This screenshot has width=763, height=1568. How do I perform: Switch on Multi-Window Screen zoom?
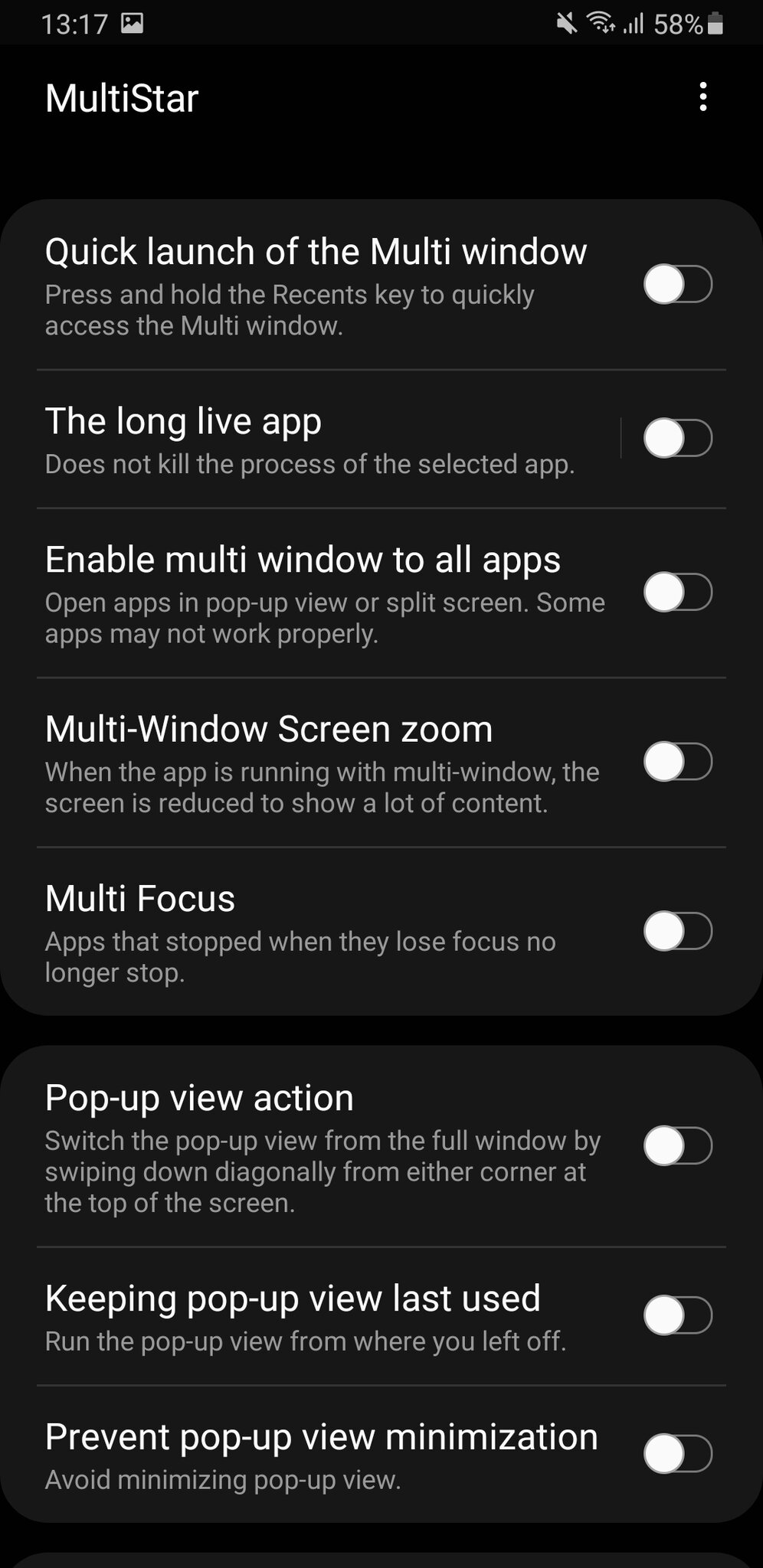tap(677, 762)
